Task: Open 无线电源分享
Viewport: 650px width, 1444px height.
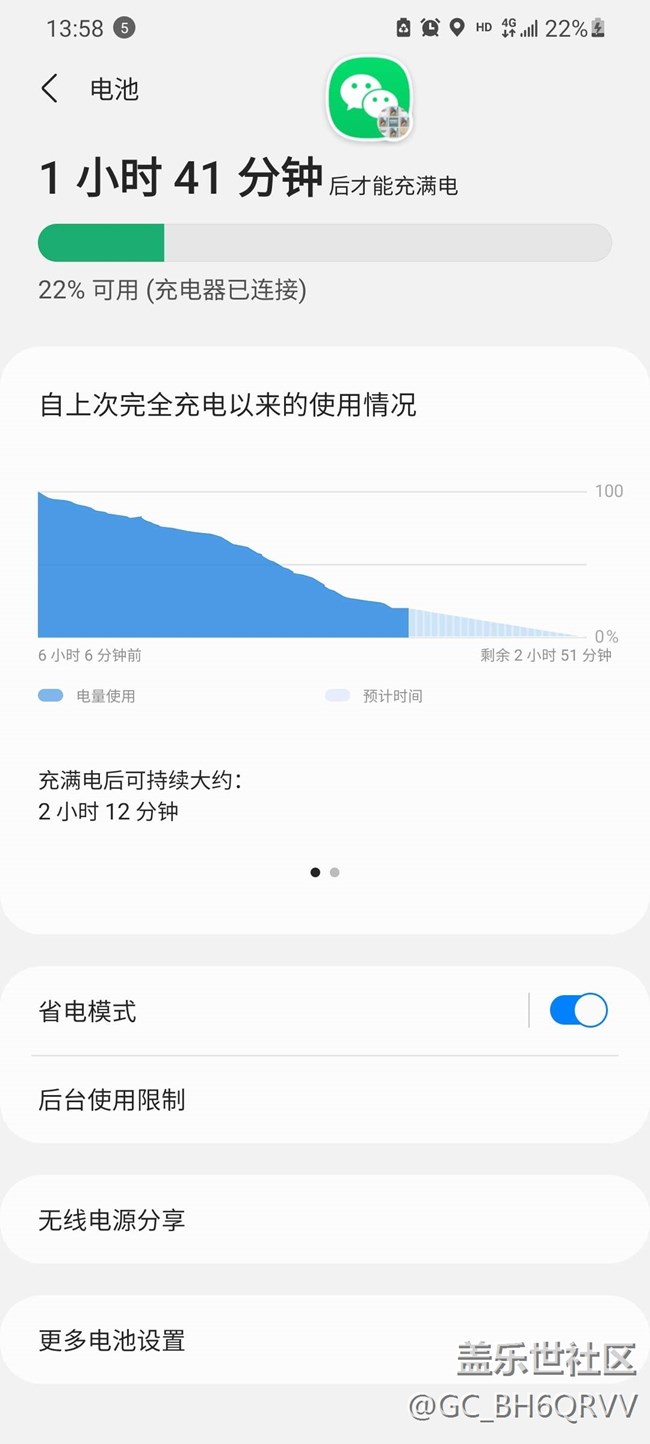Action: pyautogui.click(x=325, y=1220)
